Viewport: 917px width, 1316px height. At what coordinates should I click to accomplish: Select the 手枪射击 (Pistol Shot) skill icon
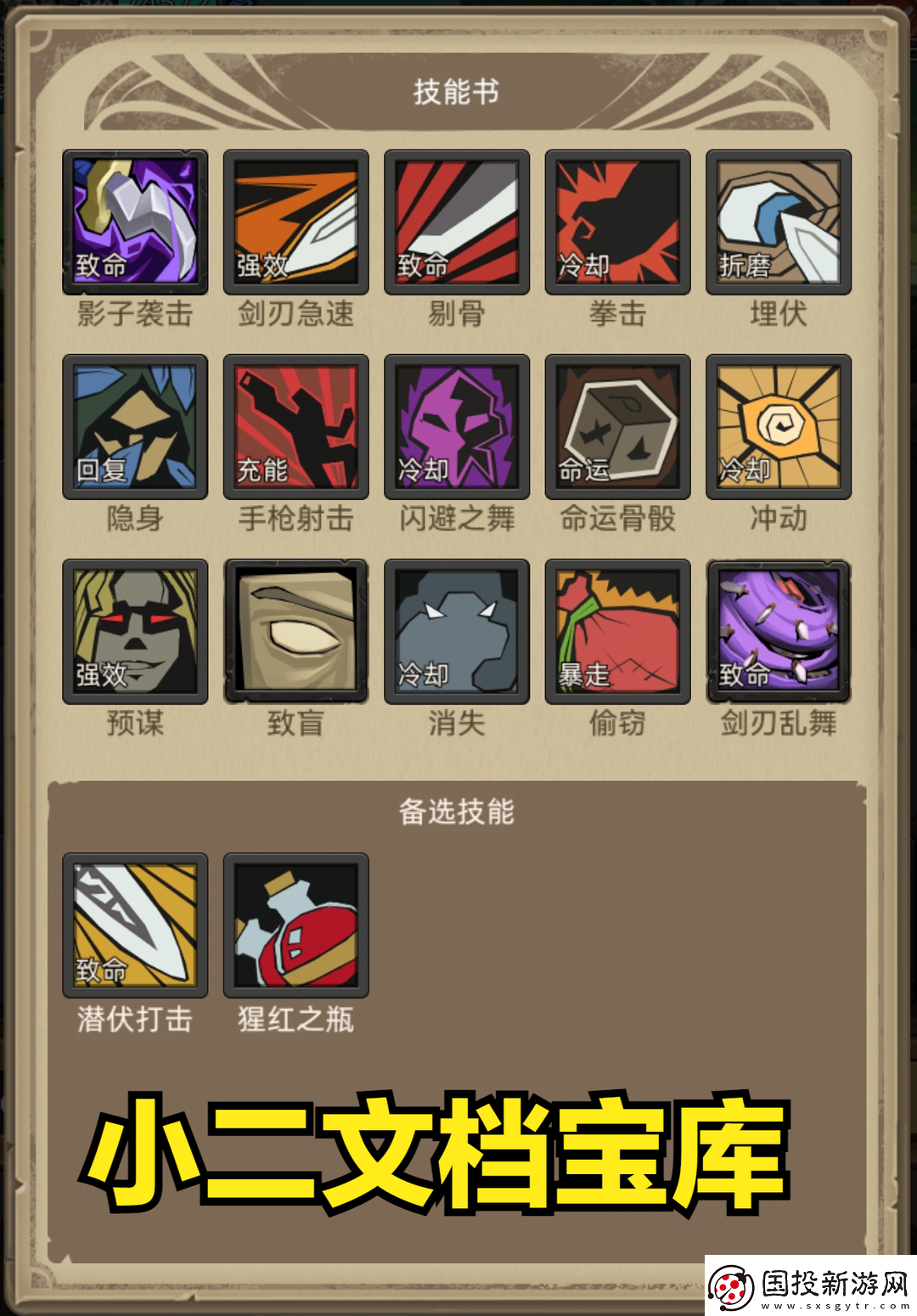pos(295,427)
